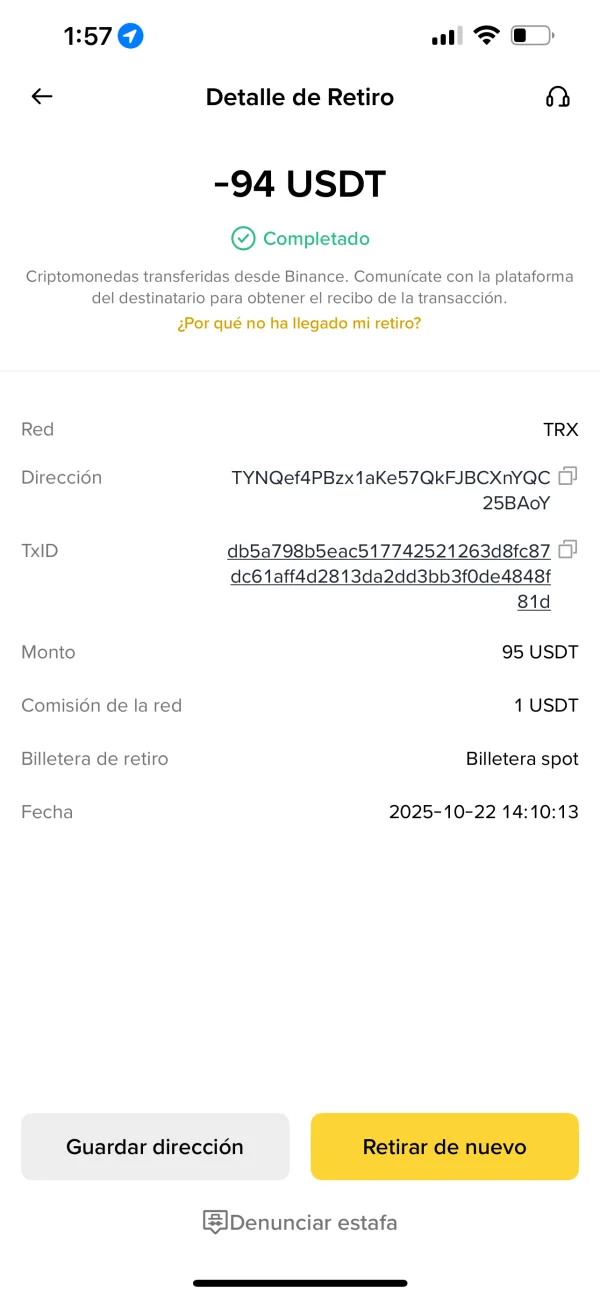The width and height of the screenshot is (600, 1298).
Task: Go back using the top-left arrow
Action: coord(41,97)
